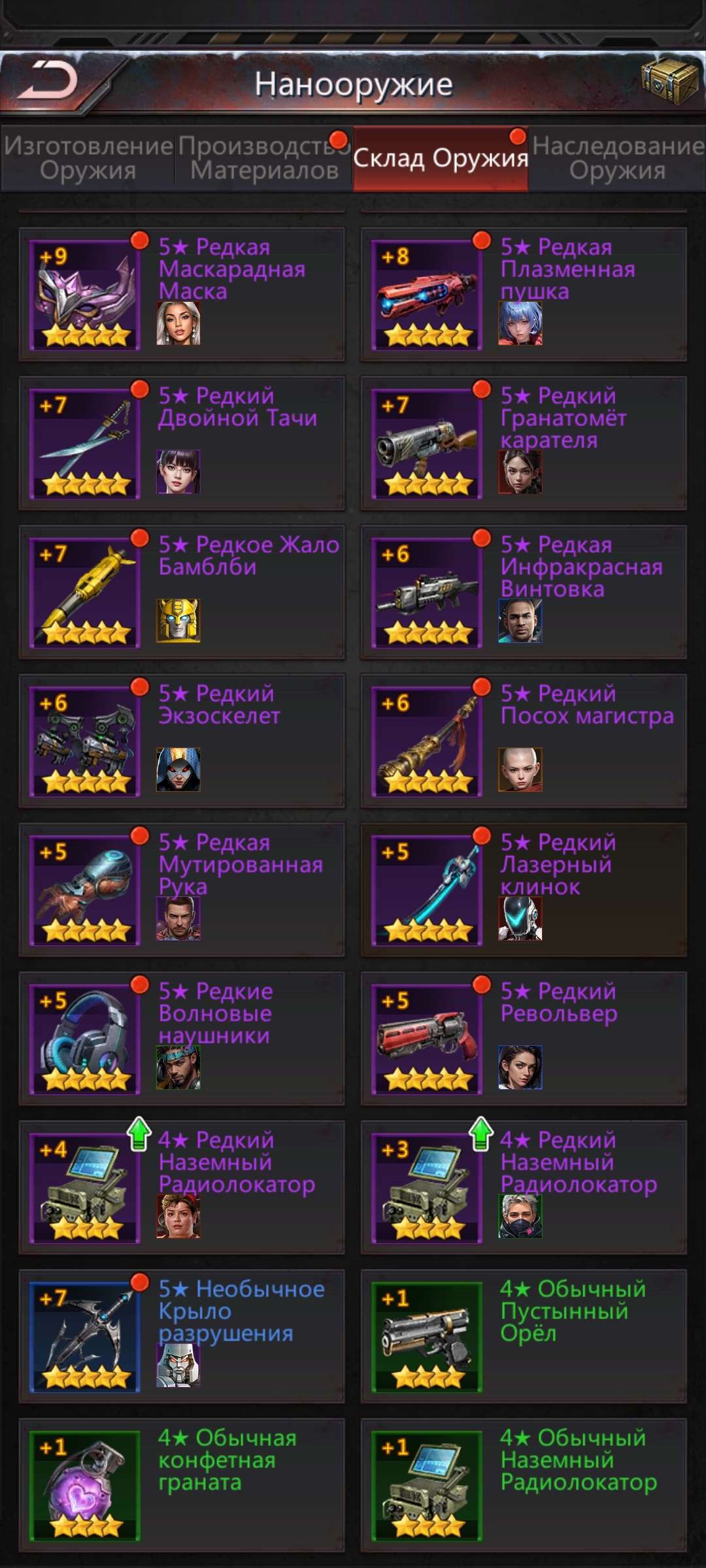Select the Склад Оружия tab
Viewport: 706px width, 1568px height.
tap(441, 158)
